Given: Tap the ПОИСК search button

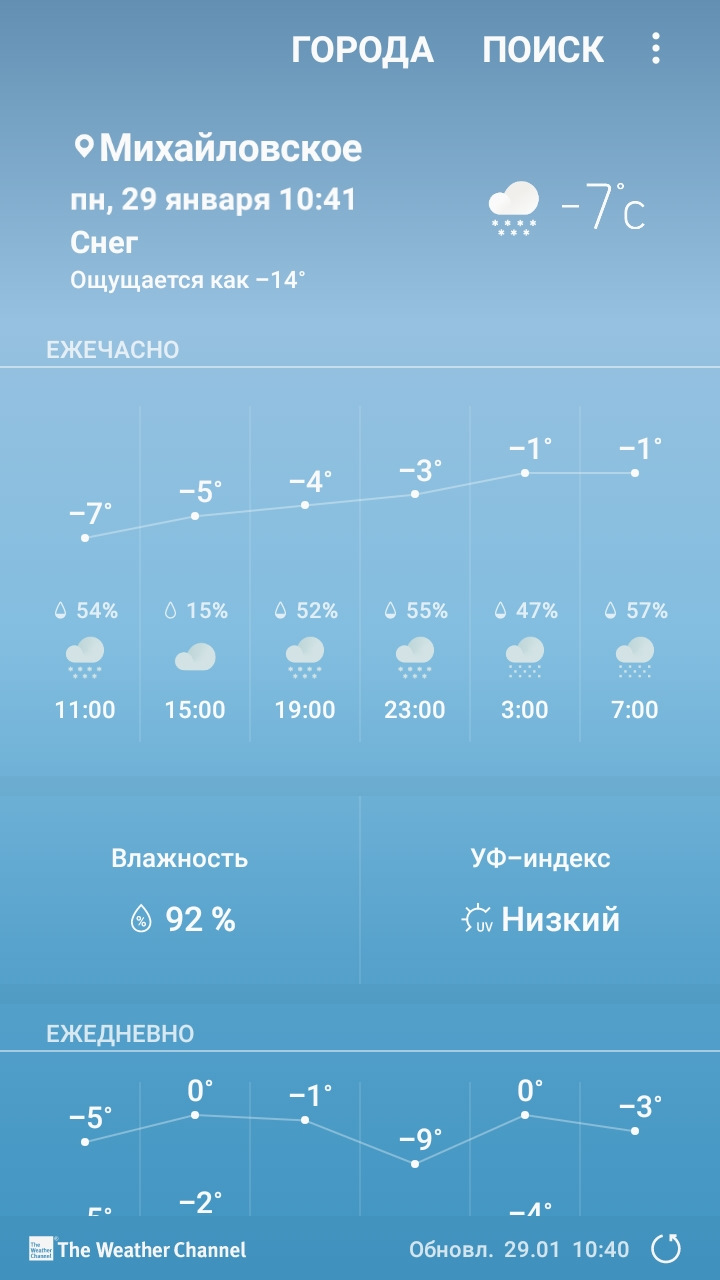Looking at the screenshot, I should tap(543, 49).
